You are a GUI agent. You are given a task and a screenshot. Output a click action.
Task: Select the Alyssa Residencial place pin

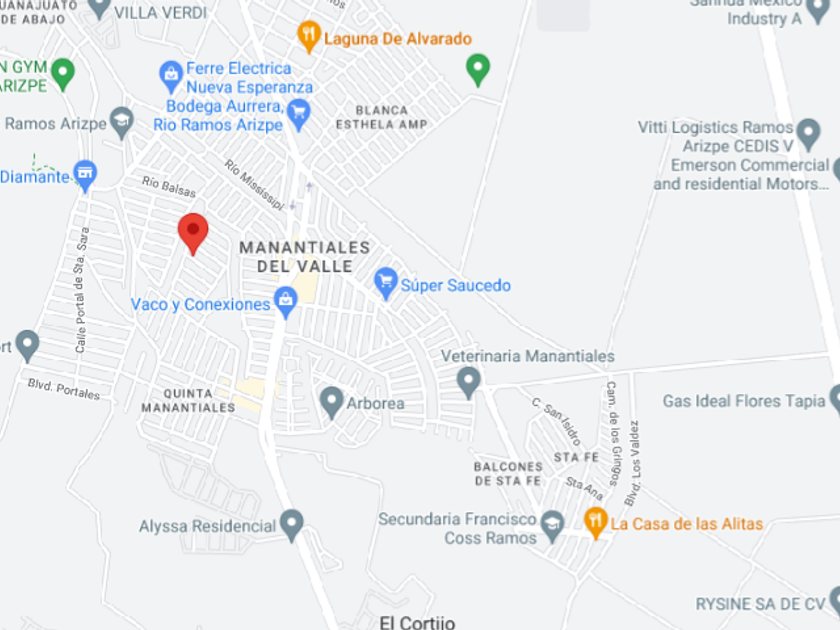tap(292, 526)
